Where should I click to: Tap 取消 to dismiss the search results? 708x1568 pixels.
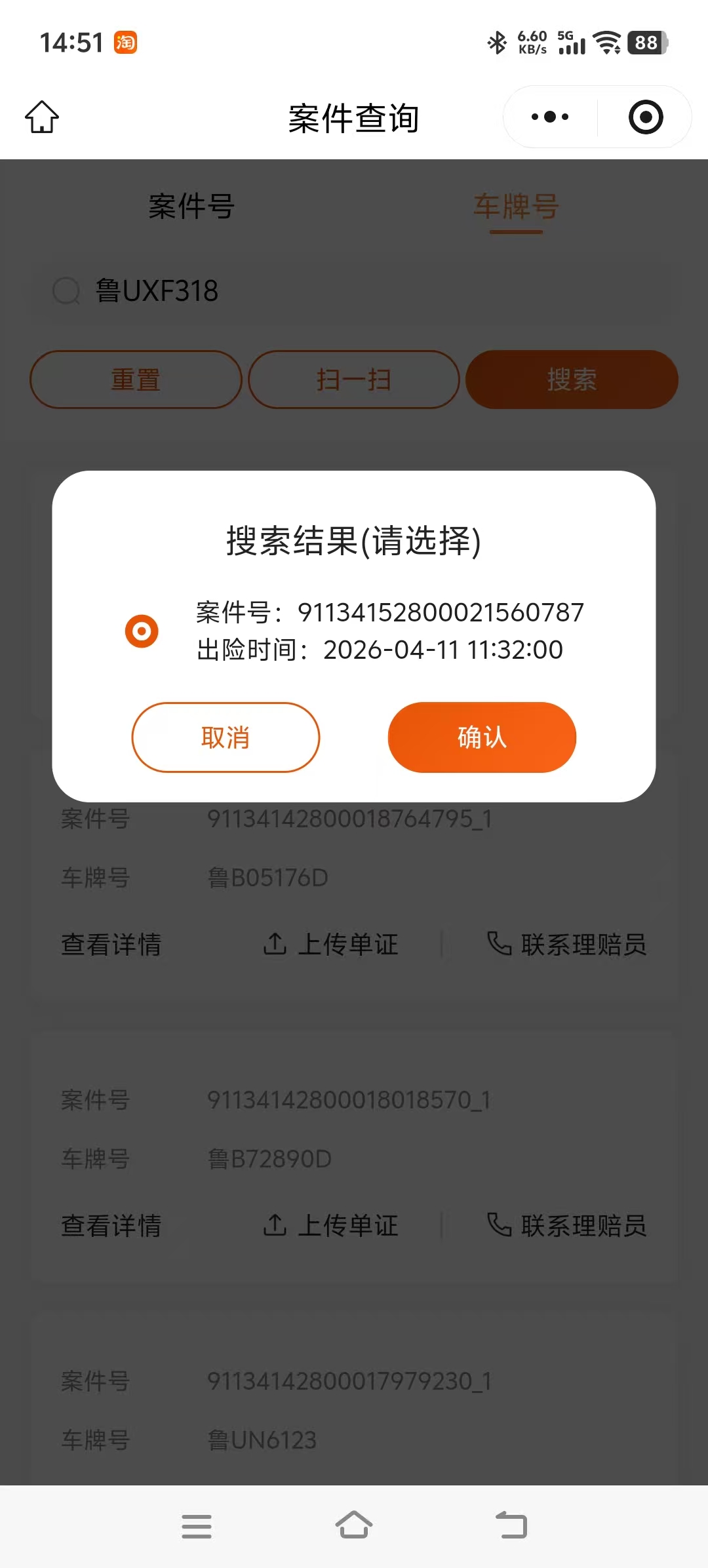click(226, 737)
